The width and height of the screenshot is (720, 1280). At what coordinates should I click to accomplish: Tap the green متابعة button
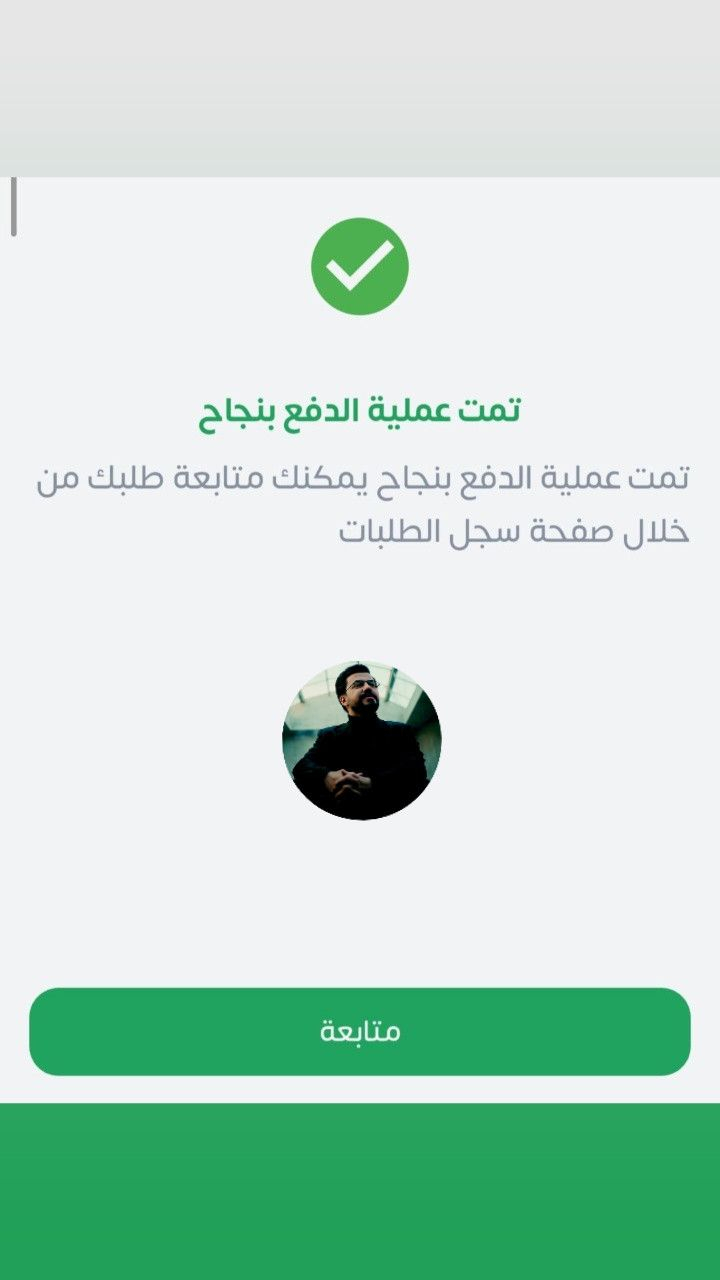[360, 1031]
